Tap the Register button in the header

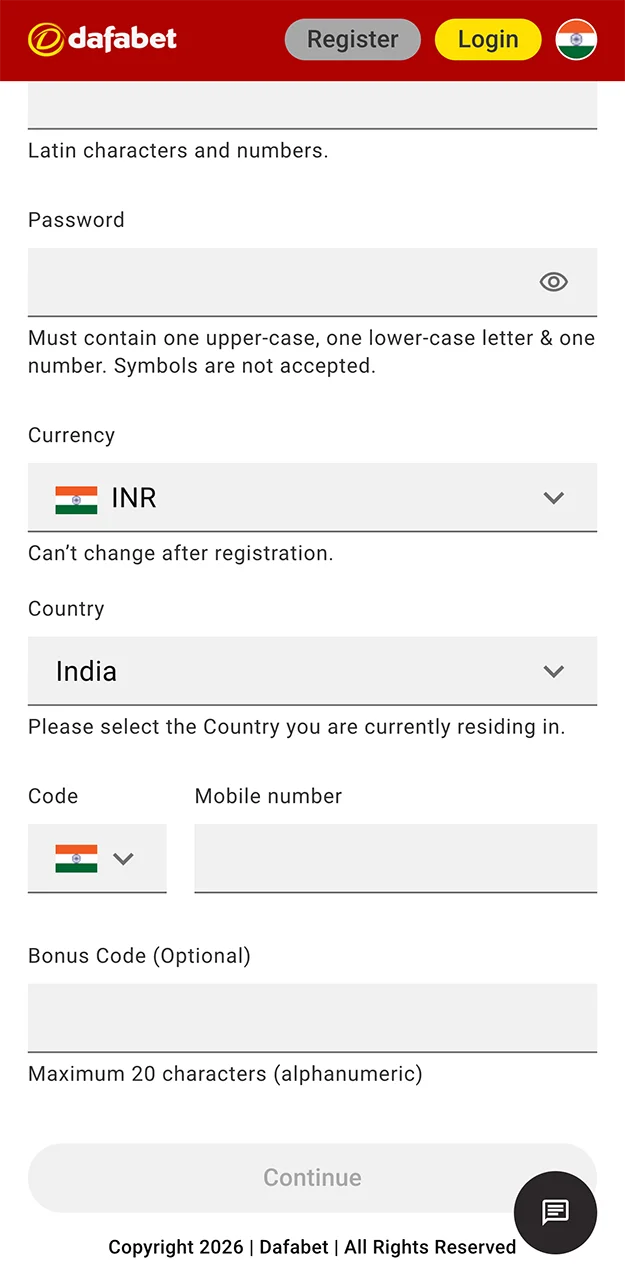(352, 40)
